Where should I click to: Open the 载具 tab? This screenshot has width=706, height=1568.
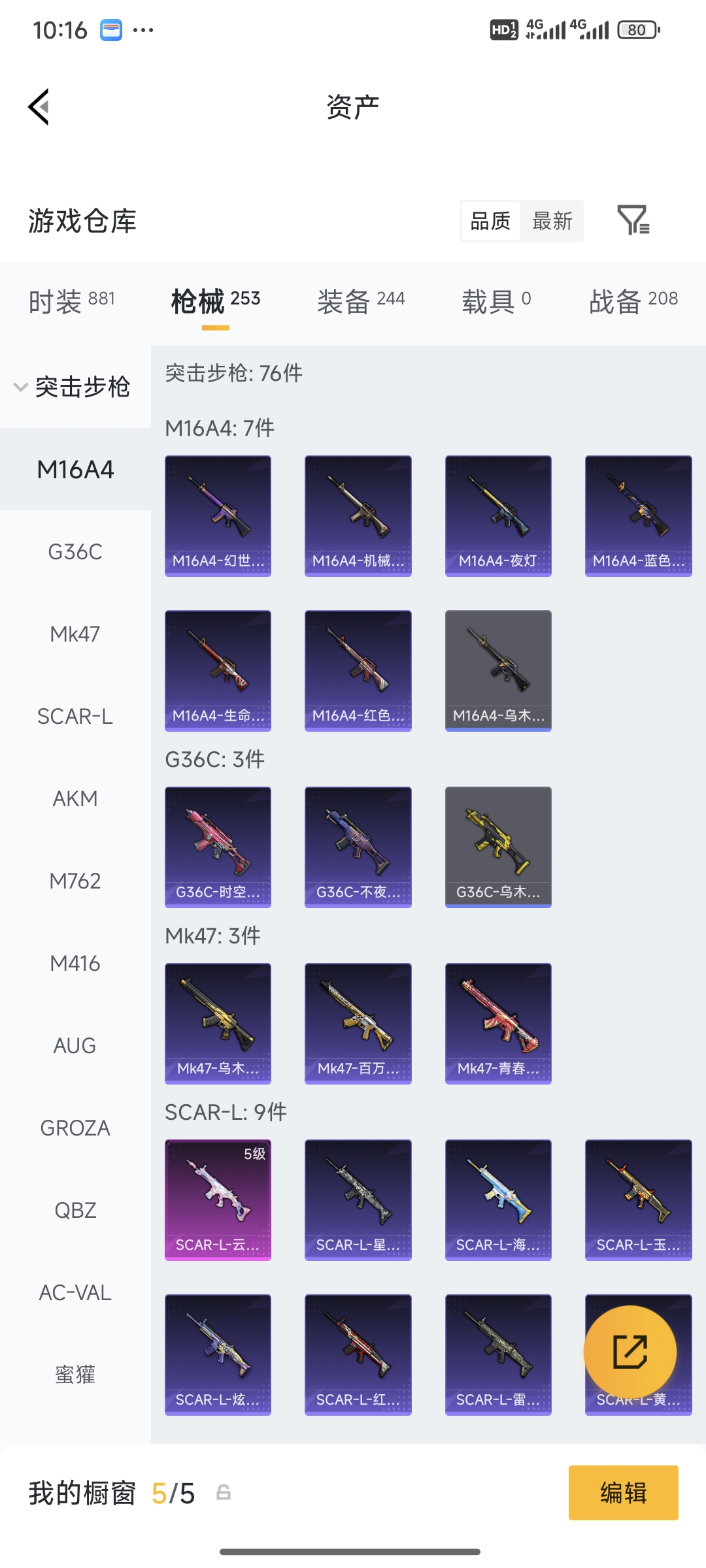(x=496, y=301)
